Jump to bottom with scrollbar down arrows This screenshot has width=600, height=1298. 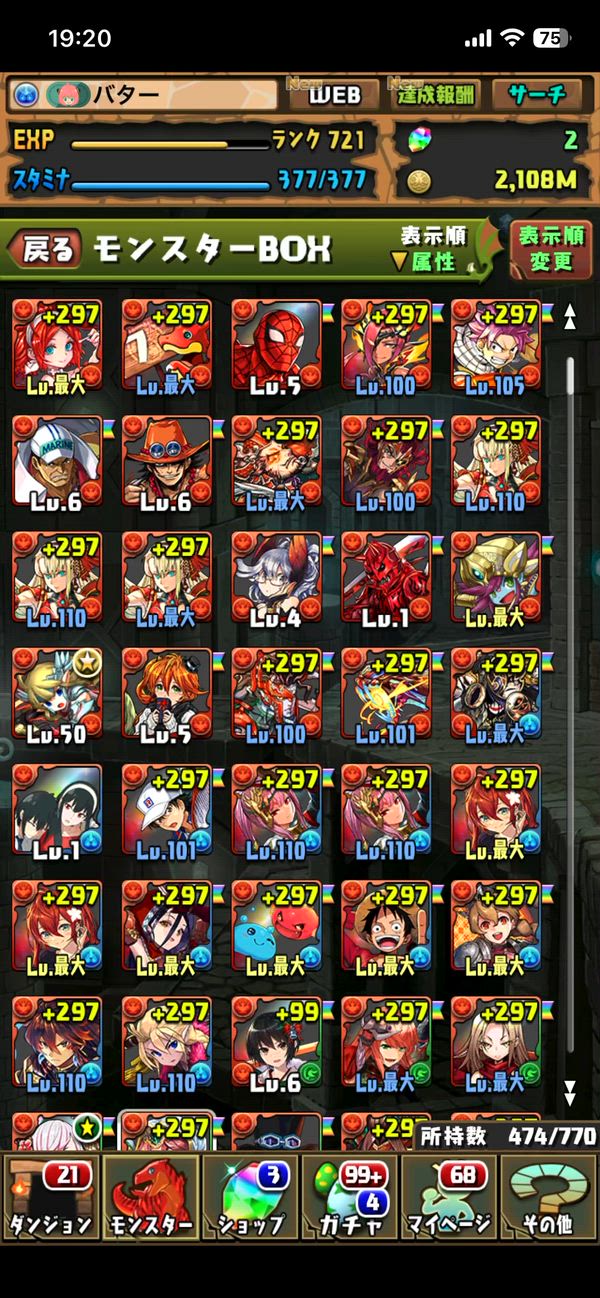(570, 1090)
